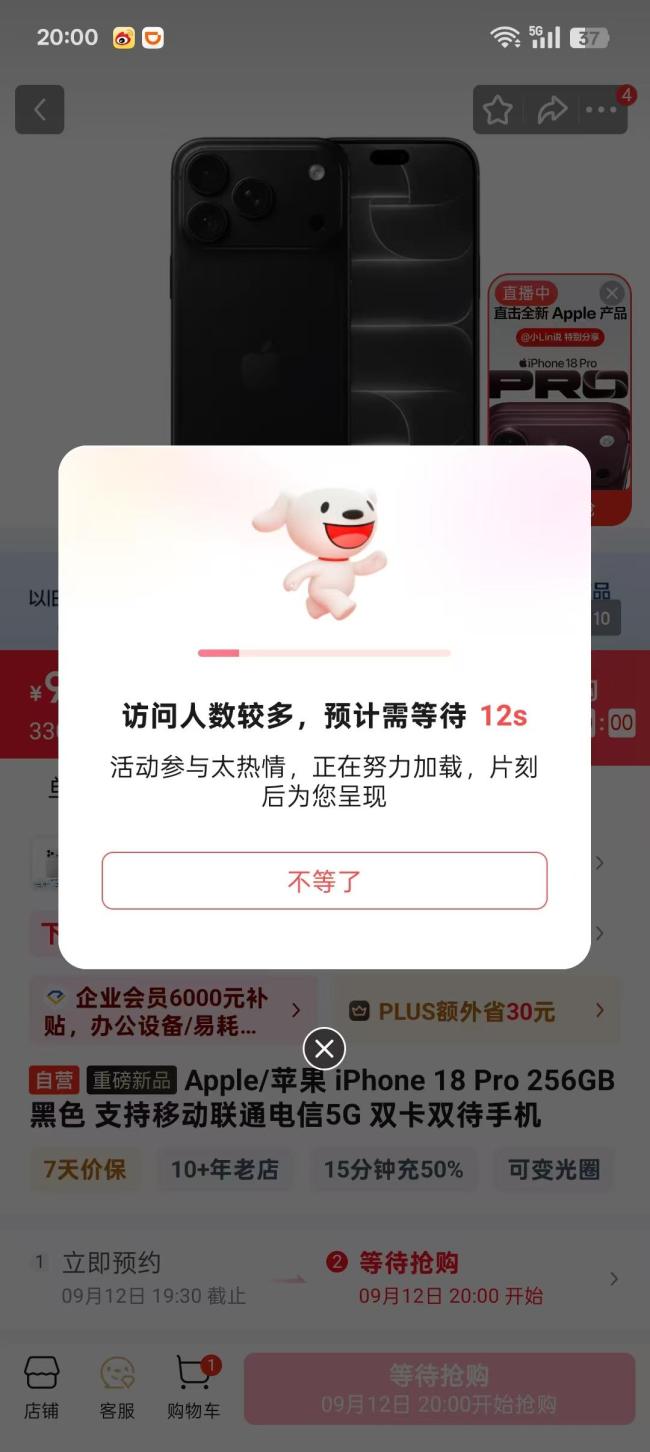Open the 企业会员6000元补贴 offer

(x=173, y=1011)
